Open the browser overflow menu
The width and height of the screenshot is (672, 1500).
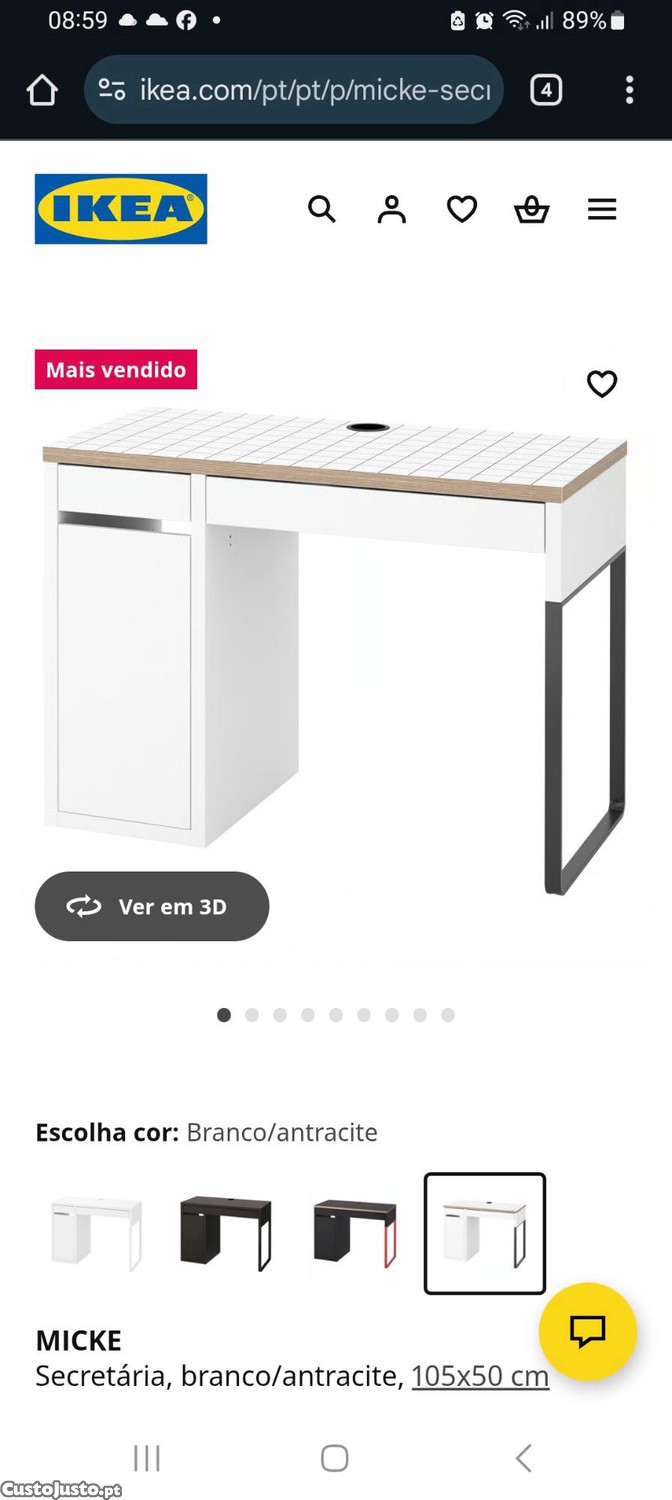coord(629,90)
